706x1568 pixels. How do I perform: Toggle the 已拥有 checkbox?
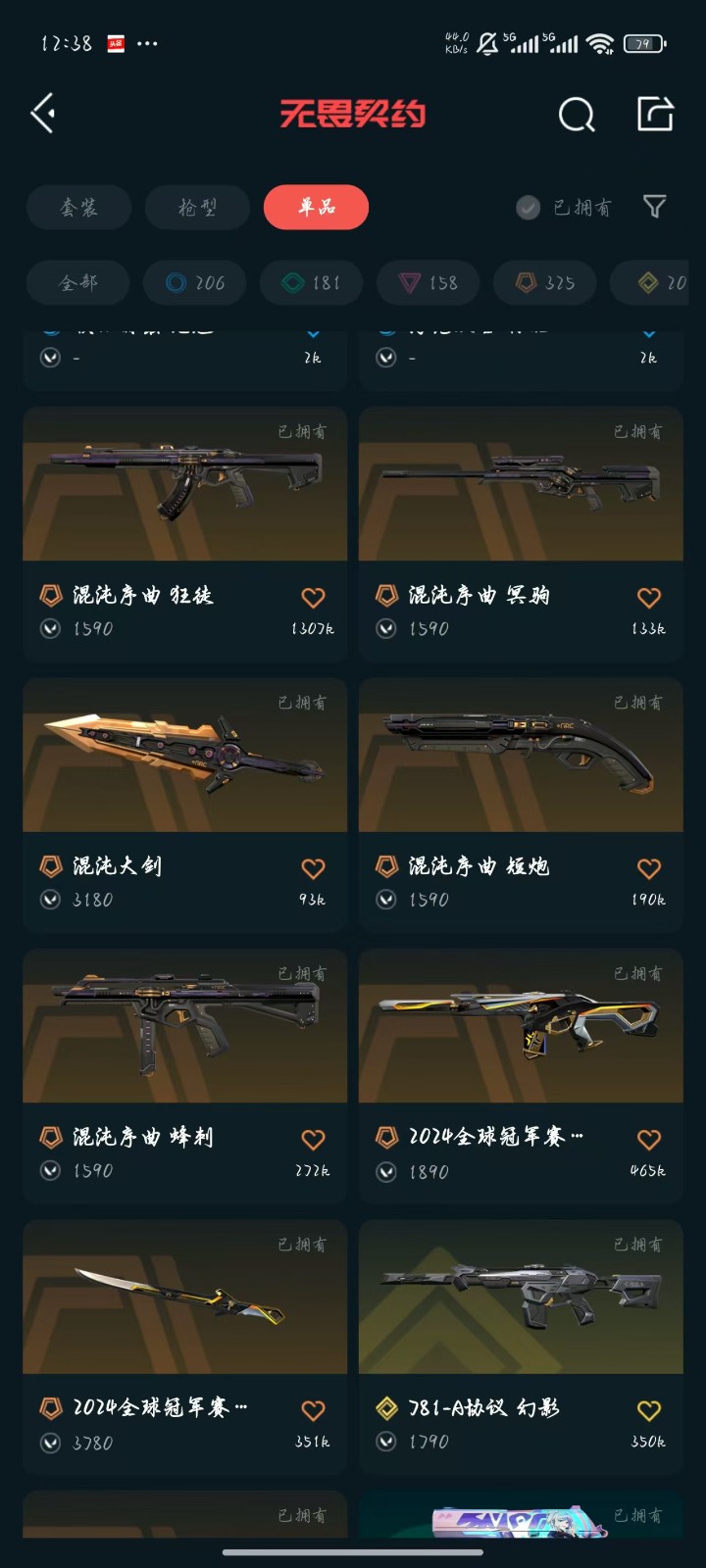pos(529,208)
